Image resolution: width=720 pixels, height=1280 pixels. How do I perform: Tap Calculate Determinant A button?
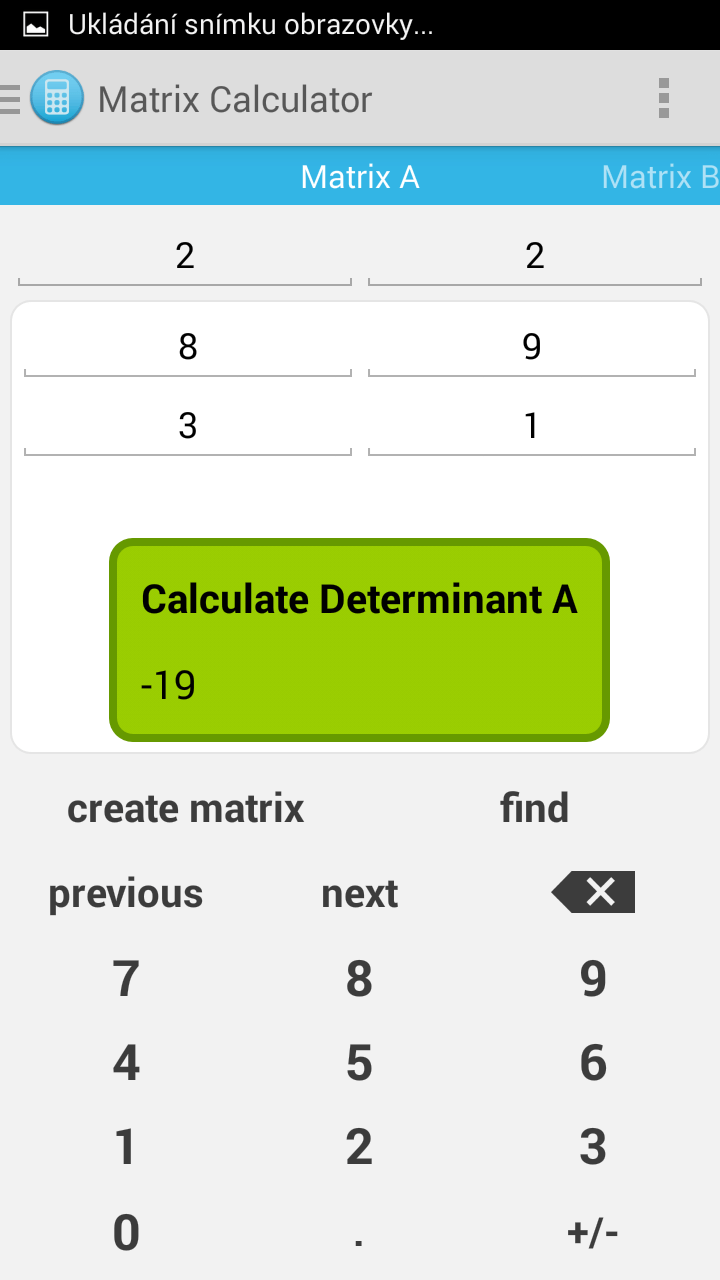[359, 640]
